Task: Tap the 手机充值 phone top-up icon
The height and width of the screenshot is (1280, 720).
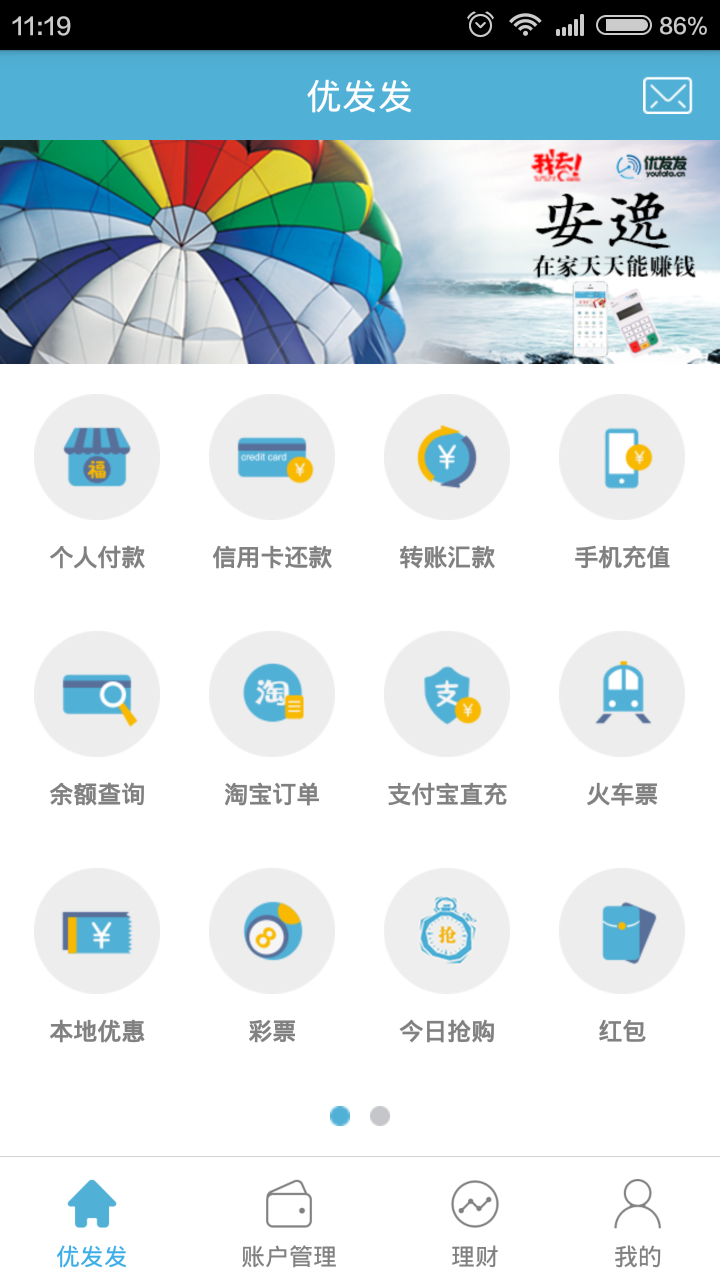Action: pyautogui.click(x=622, y=456)
